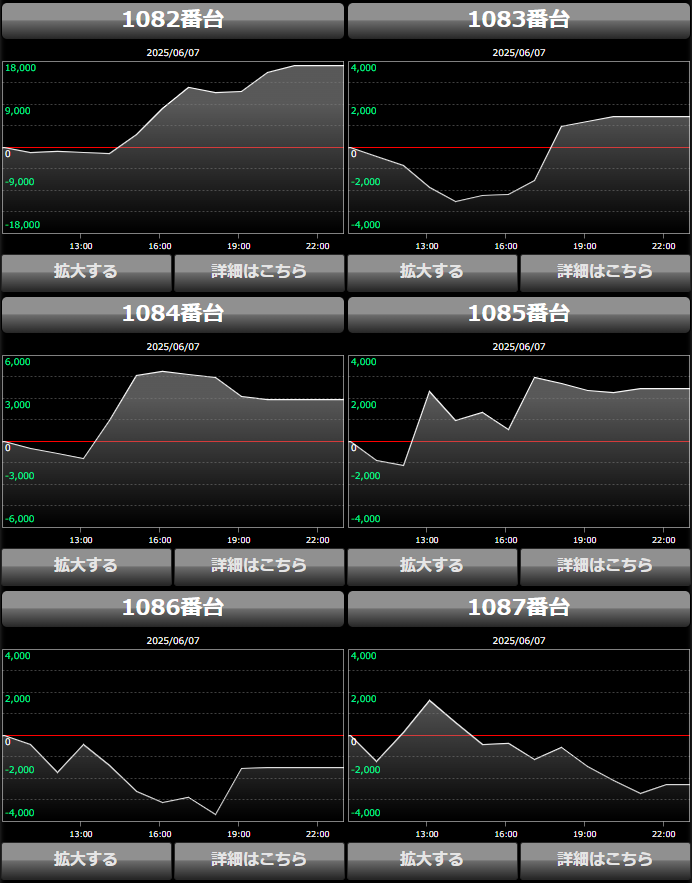View details via 詳細はこちら for 1083番台
Screen dimensions: 692x883
[605, 271]
